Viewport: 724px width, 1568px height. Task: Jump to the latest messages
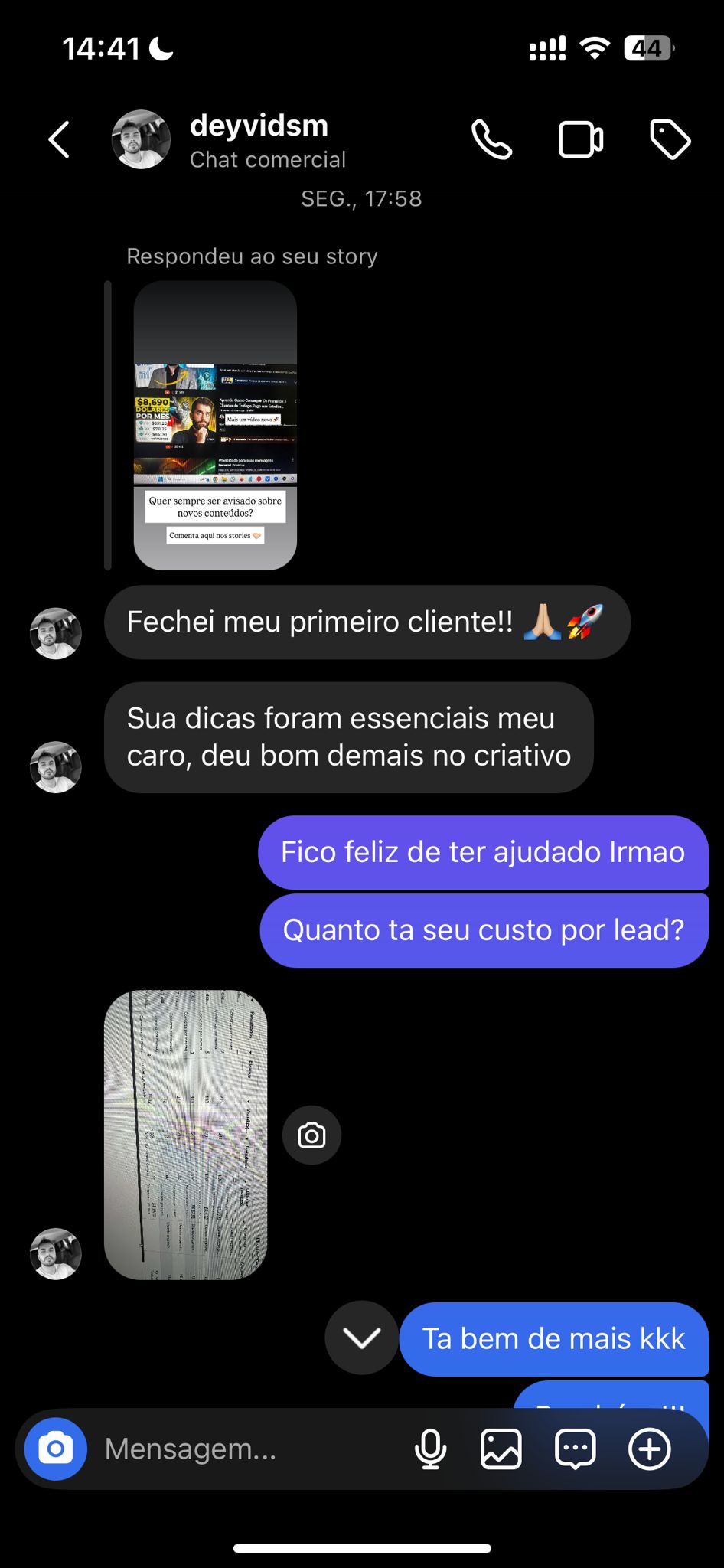click(x=361, y=1338)
